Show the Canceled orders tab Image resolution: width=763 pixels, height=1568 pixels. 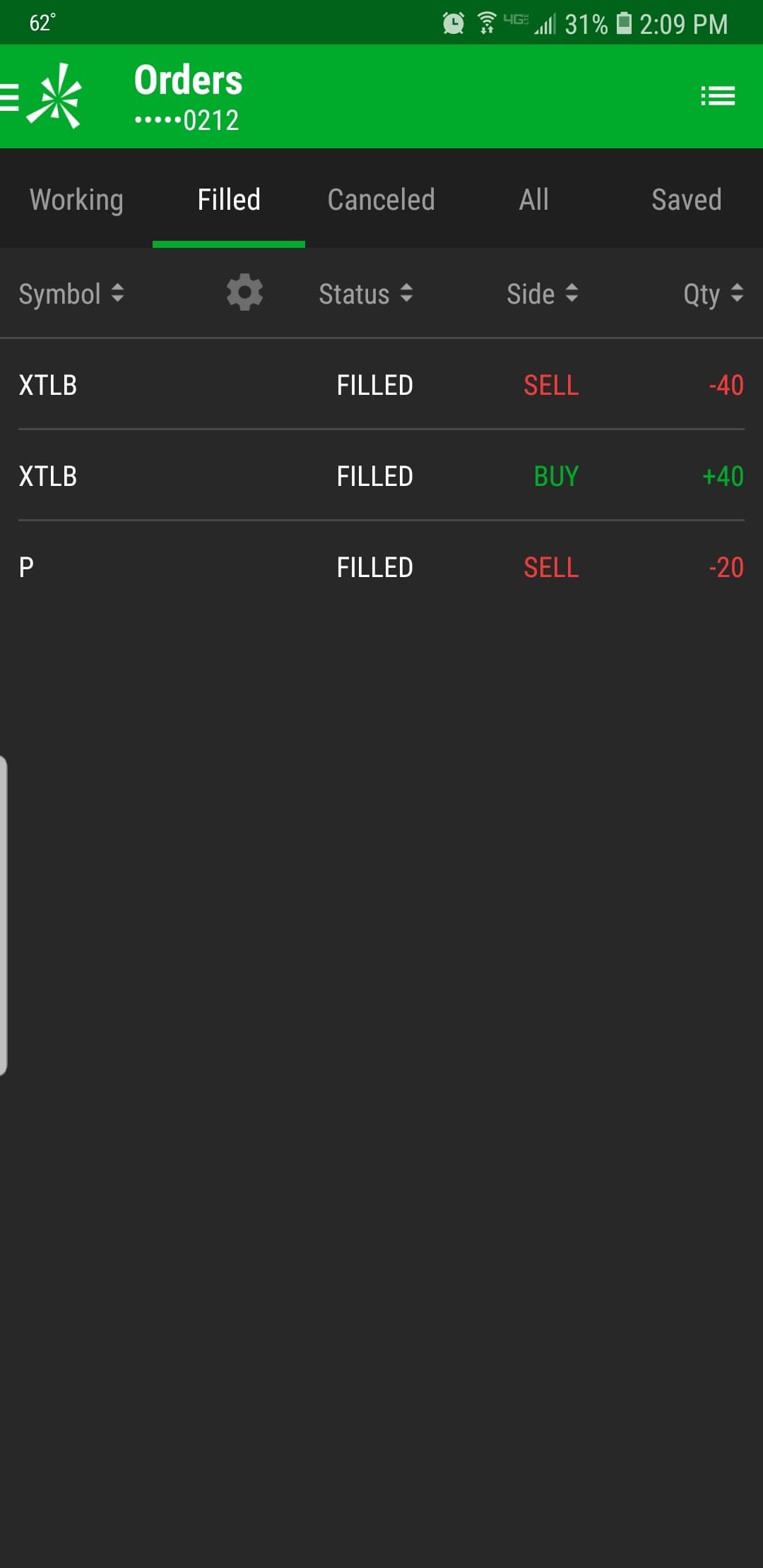pyautogui.click(x=381, y=200)
